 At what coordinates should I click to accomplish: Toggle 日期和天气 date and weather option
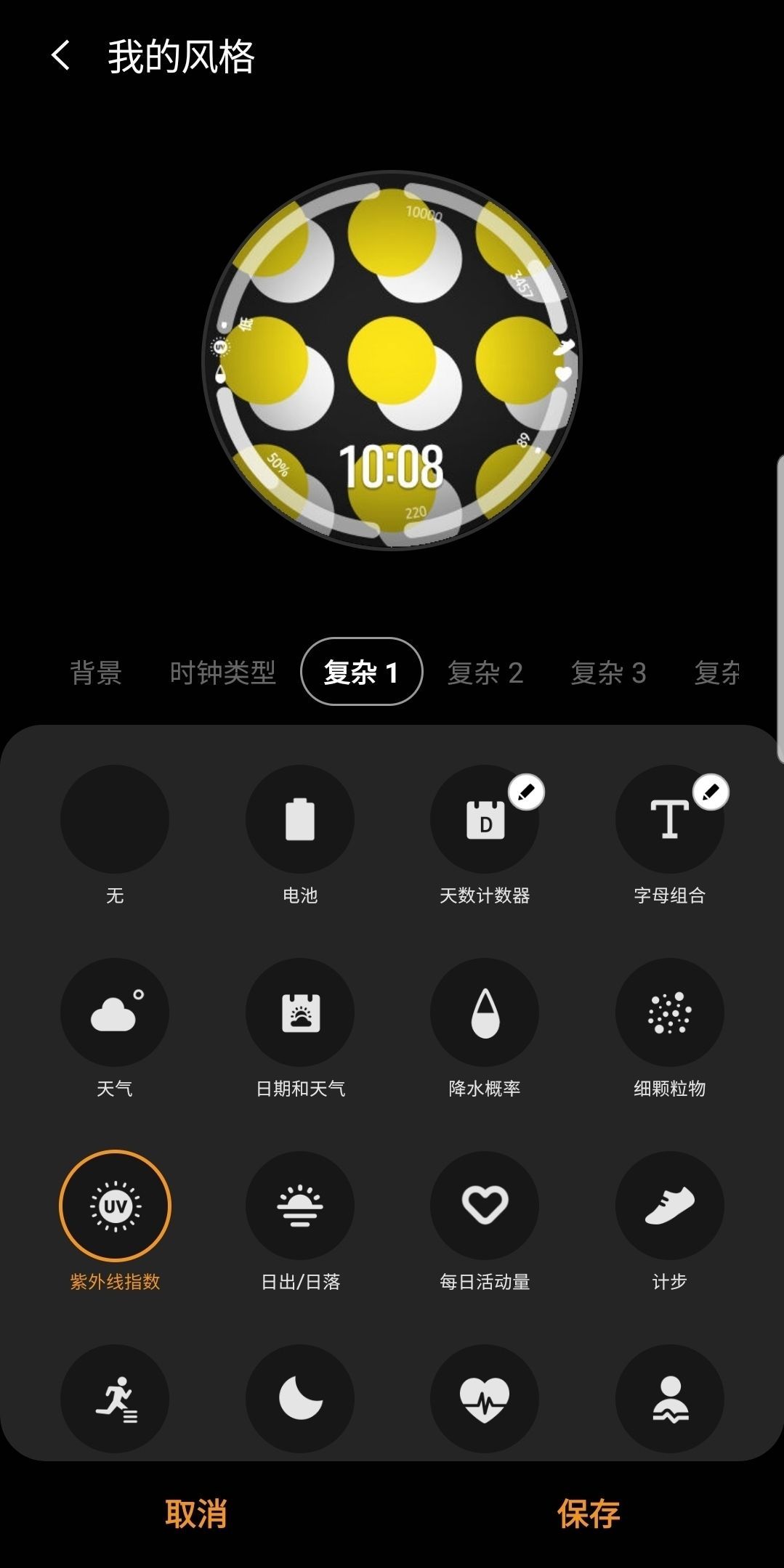300,1012
